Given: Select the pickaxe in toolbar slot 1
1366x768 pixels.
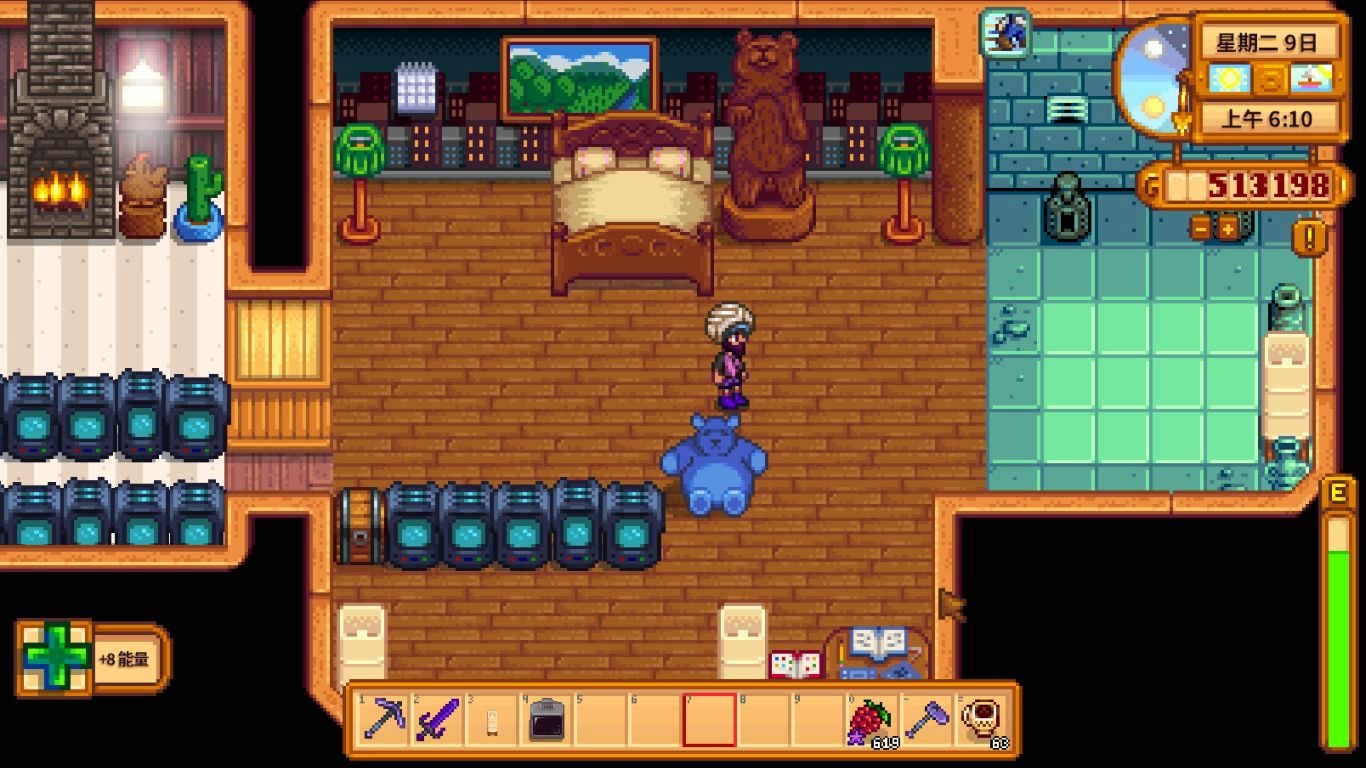Looking at the screenshot, I should [x=384, y=719].
